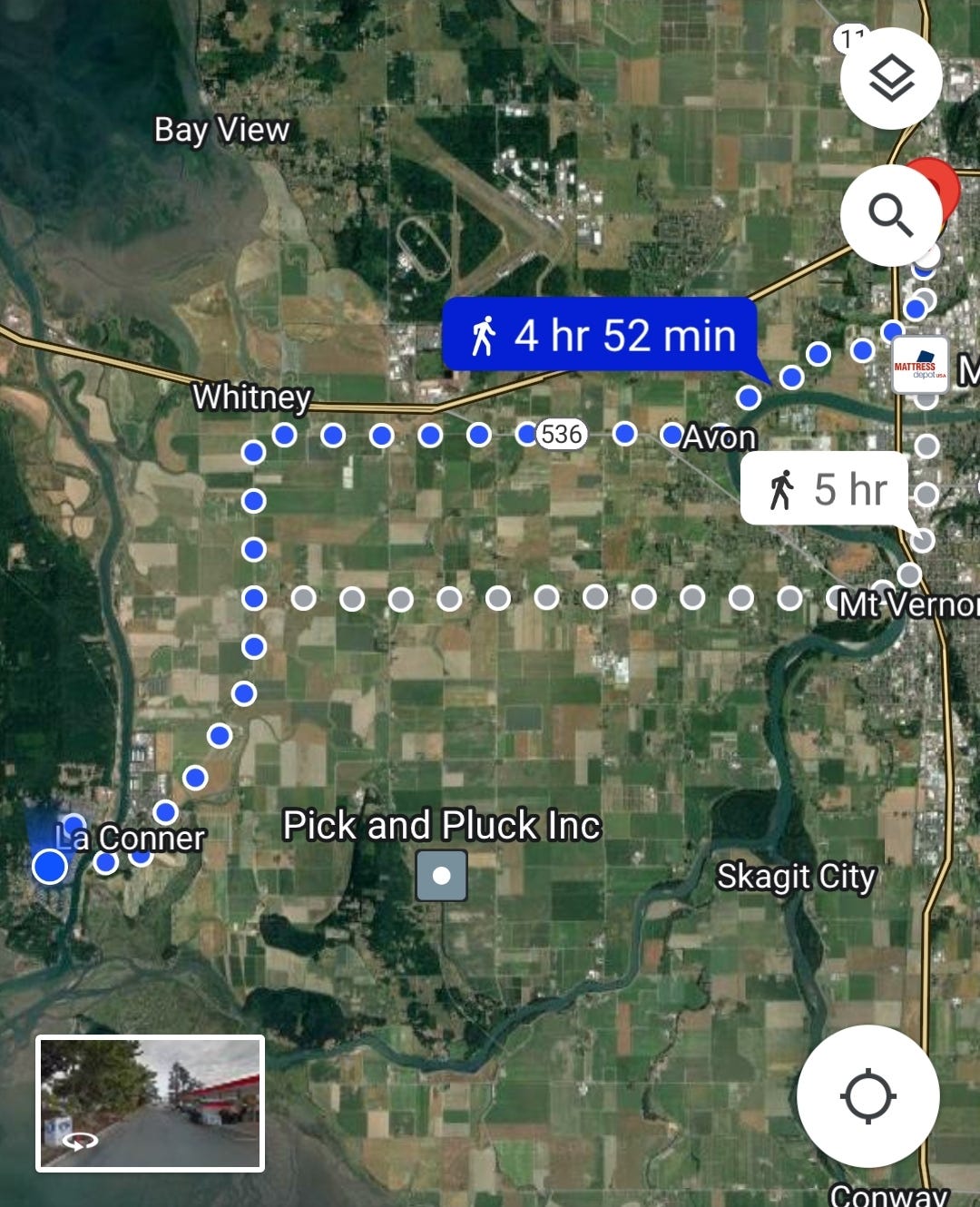Viewport: 980px width, 1207px height.
Task: Center map on my current location
Action: pyautogui.click(x=867, y=1095)
